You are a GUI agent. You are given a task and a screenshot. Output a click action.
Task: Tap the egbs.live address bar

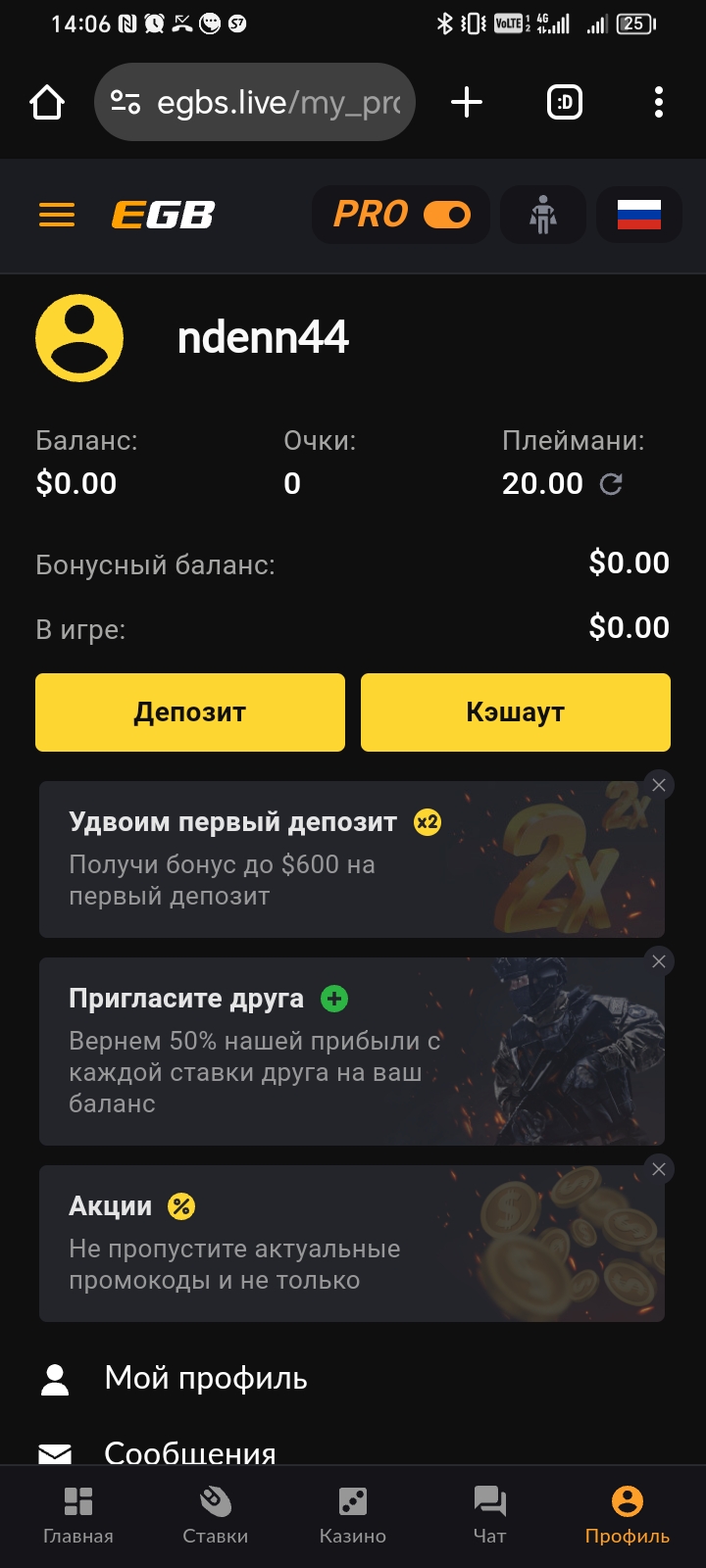pos(255,102)
